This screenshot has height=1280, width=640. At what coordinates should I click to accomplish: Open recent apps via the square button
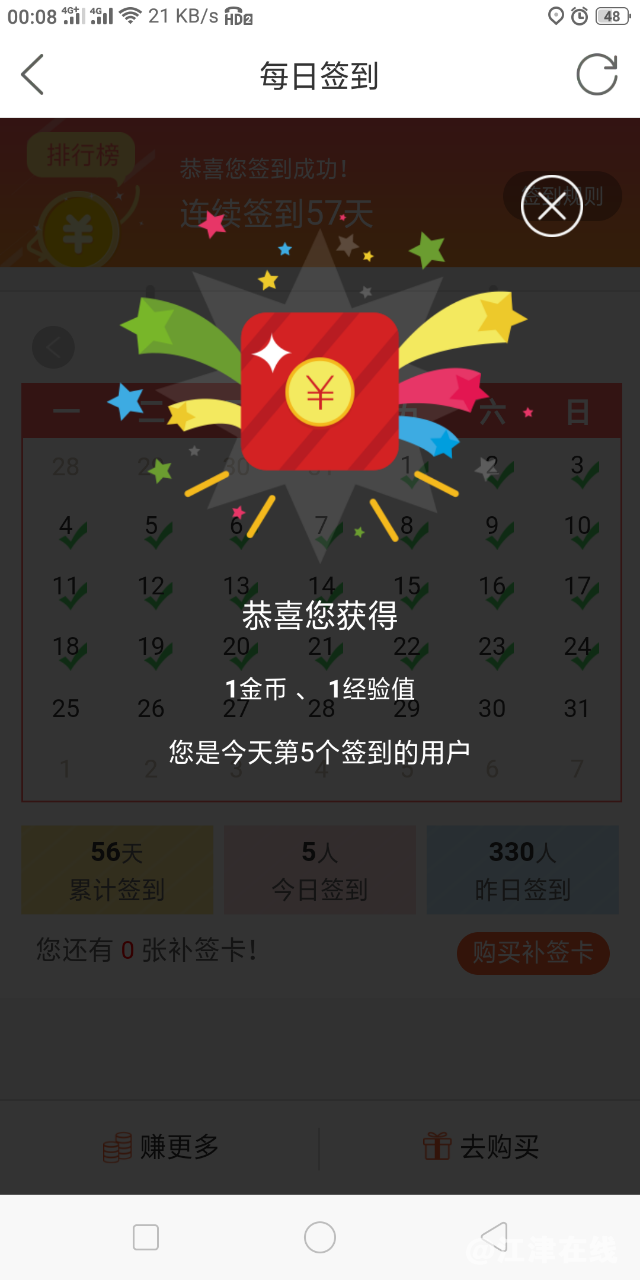pos(146,1237)
